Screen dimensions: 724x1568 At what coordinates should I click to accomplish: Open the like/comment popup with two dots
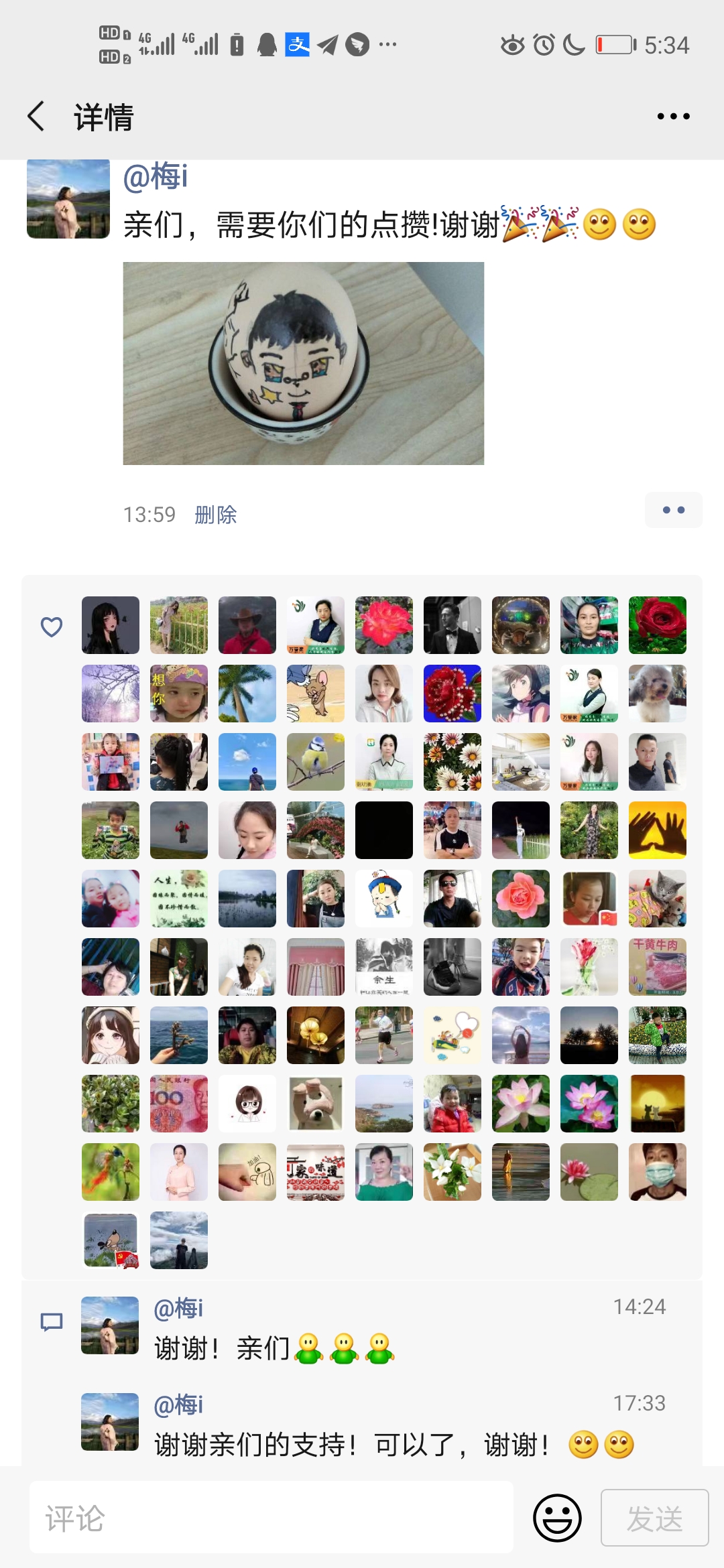click(673, 510)
